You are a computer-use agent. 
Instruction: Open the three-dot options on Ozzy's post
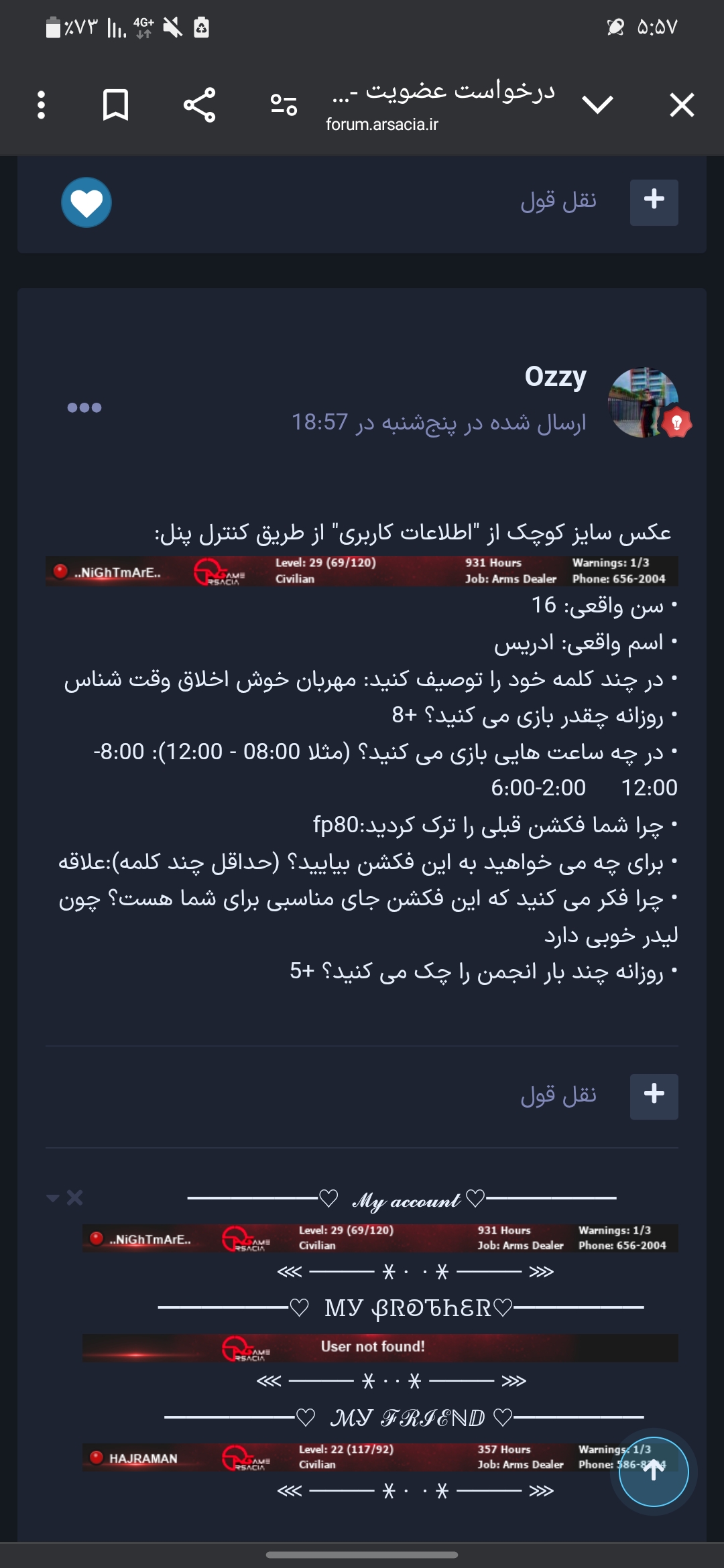(x=84, y=407)
